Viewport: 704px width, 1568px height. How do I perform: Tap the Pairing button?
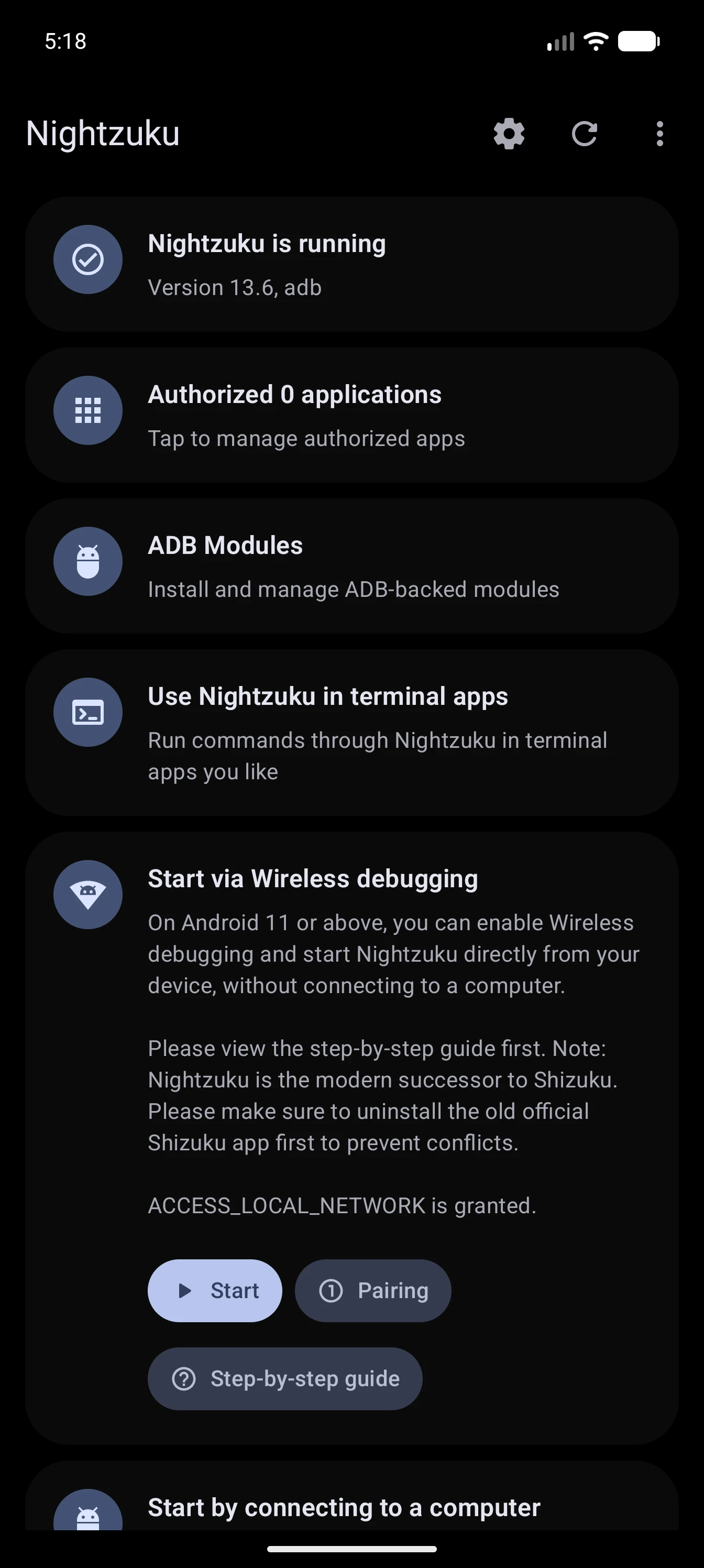click(373, 1290)
